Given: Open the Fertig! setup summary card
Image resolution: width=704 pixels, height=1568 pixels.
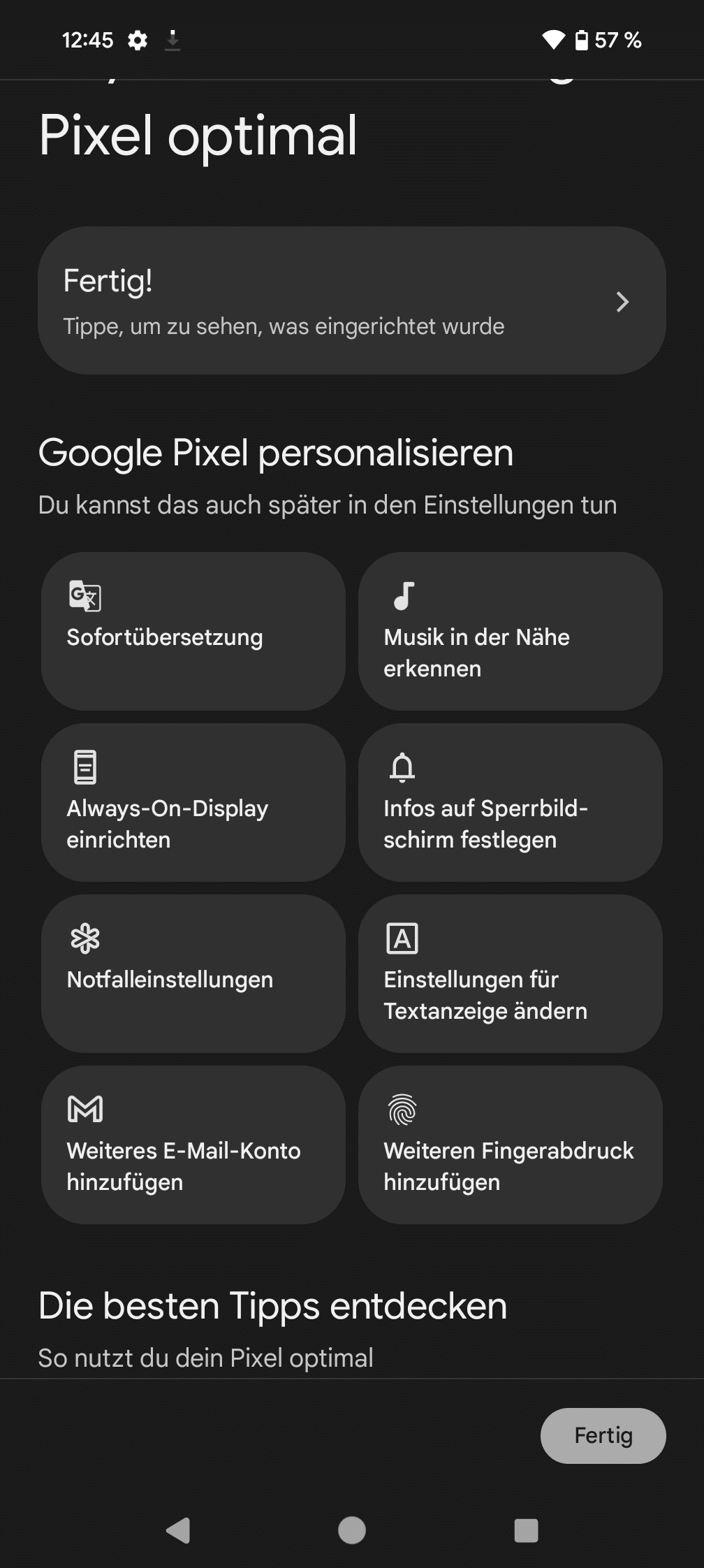Looking at the screenshot, I should pos(352,300).
